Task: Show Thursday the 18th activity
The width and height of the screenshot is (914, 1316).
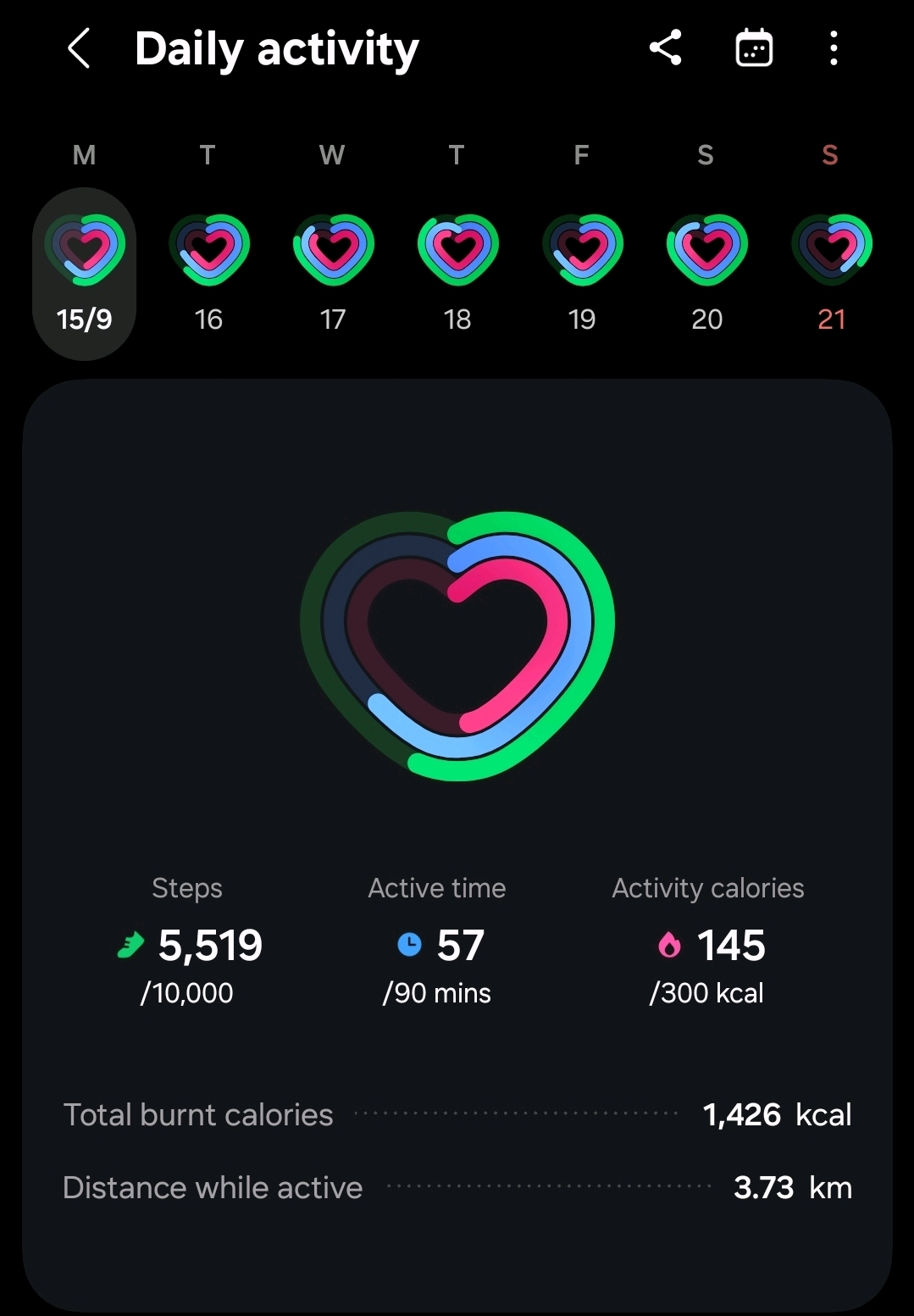Action: (457, 273)
